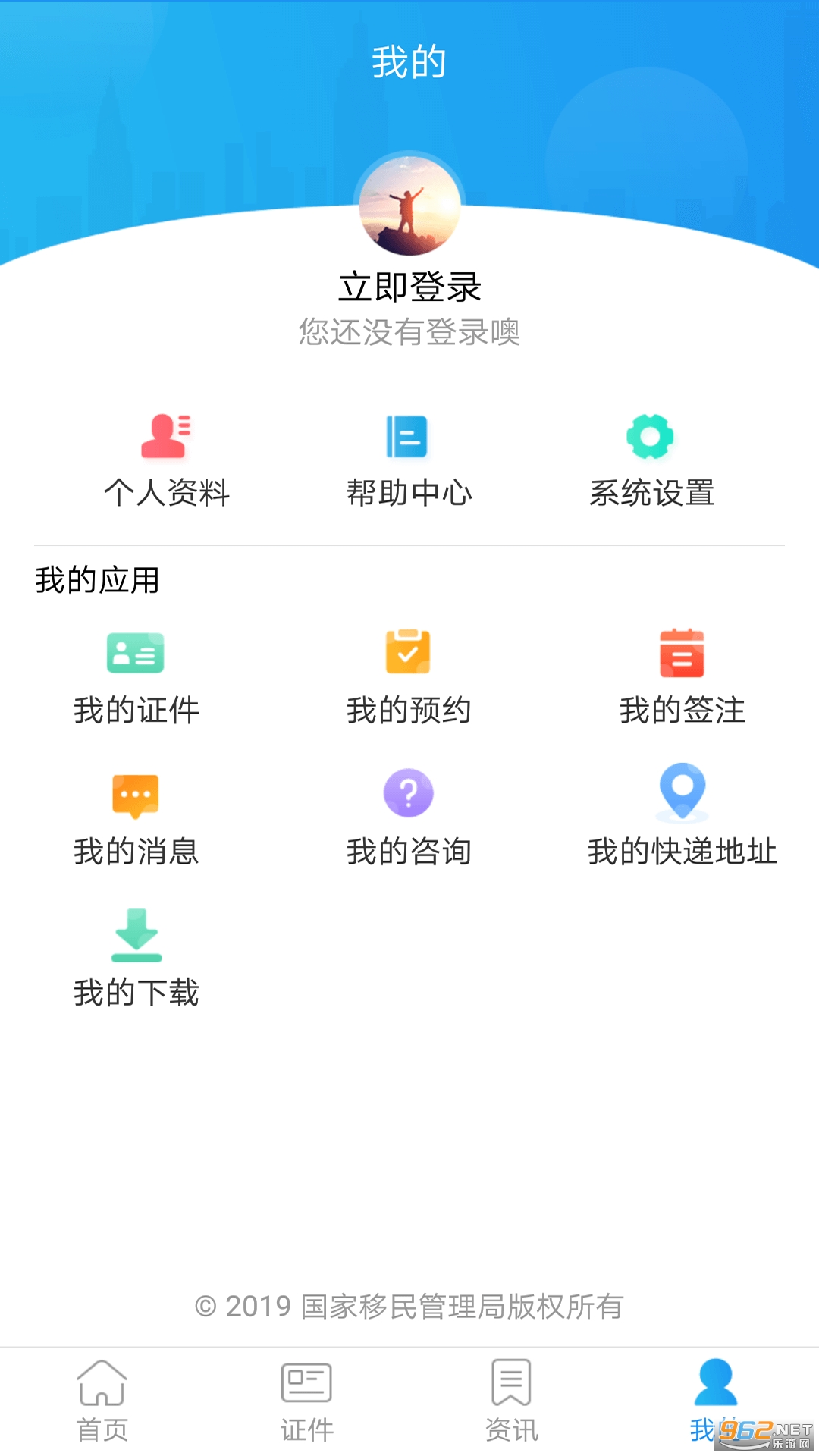
Task: Switch to the 首页 home tab
Action: pos(102,1401)
